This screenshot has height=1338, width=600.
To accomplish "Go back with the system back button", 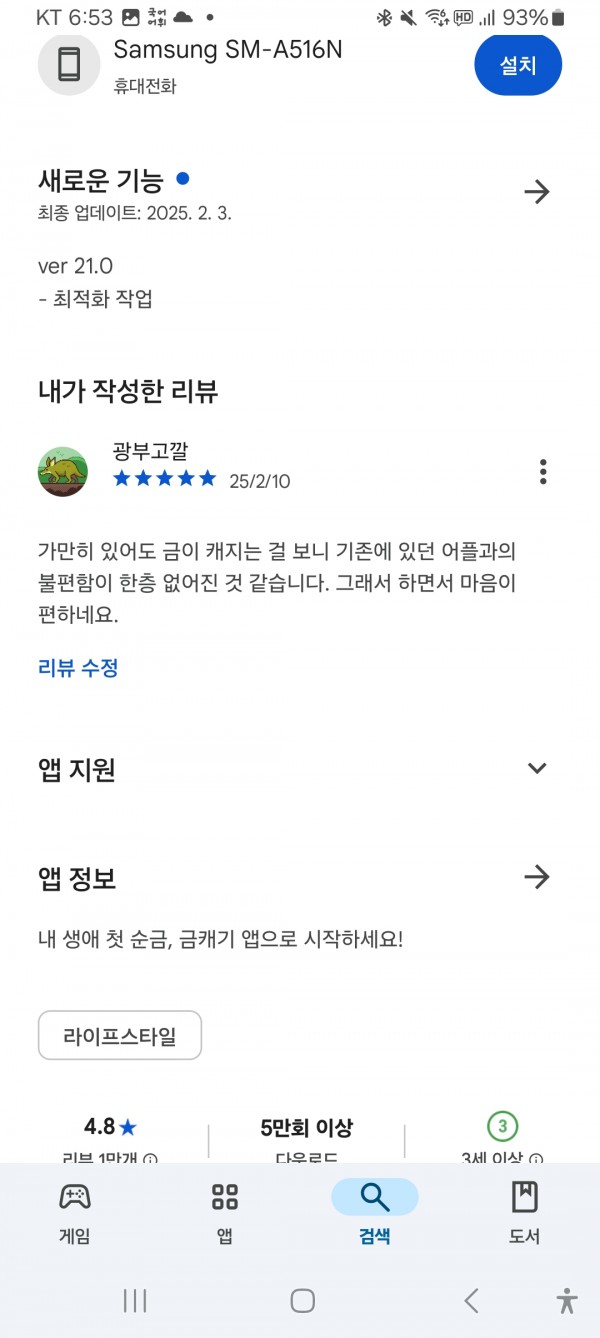I will [472, 1300].
